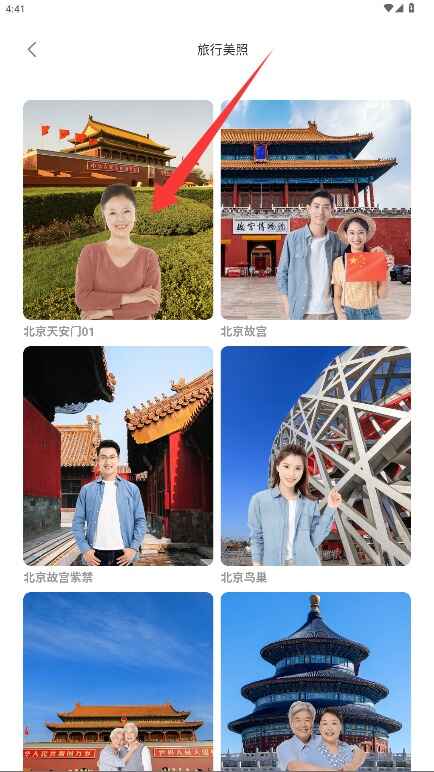Go back from 旅行美照 page
The width and height of the screenshot is (434, 772).
click(x=32, y=49)
